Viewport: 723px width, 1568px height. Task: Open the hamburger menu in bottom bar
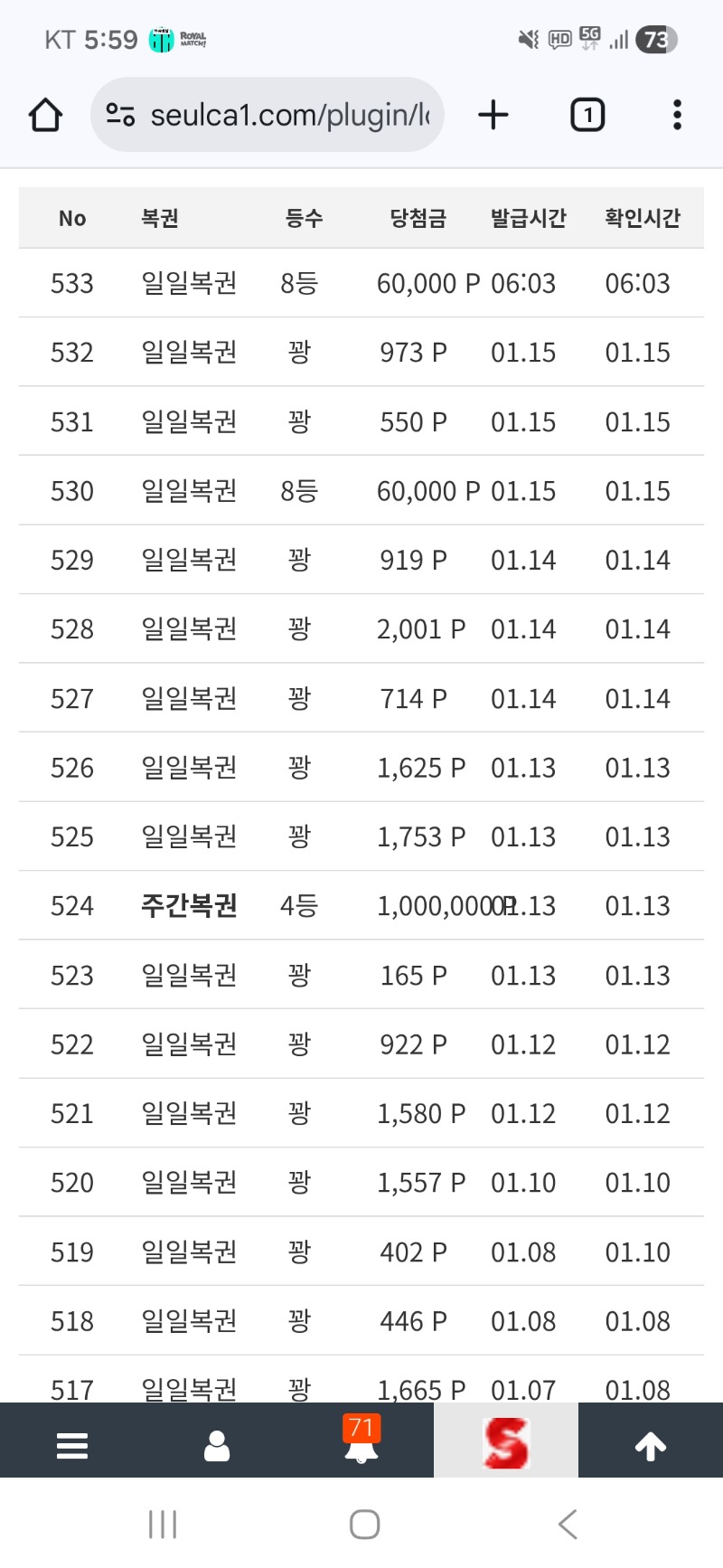point(72,1445)
